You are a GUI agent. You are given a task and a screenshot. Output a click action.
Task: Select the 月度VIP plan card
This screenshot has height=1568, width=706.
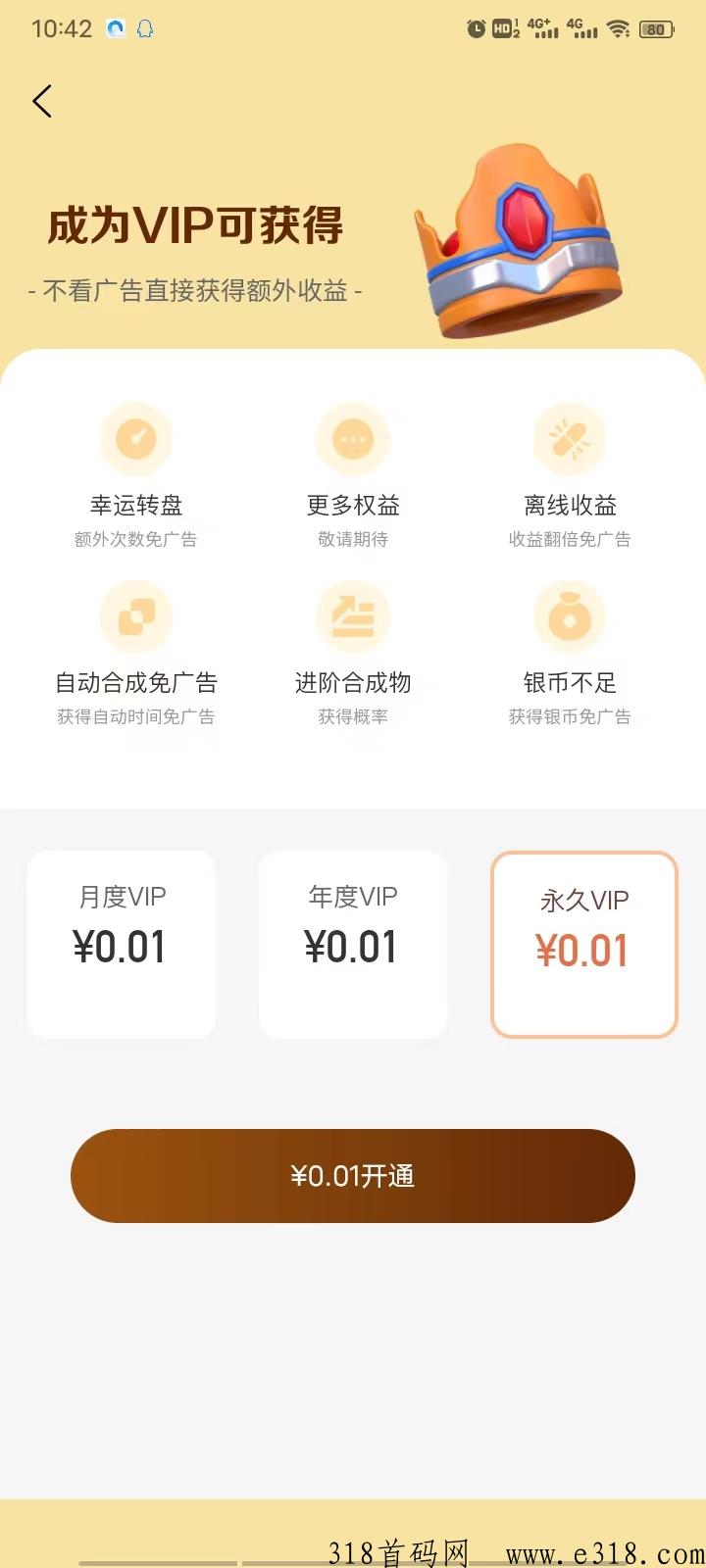coord(122,943)
